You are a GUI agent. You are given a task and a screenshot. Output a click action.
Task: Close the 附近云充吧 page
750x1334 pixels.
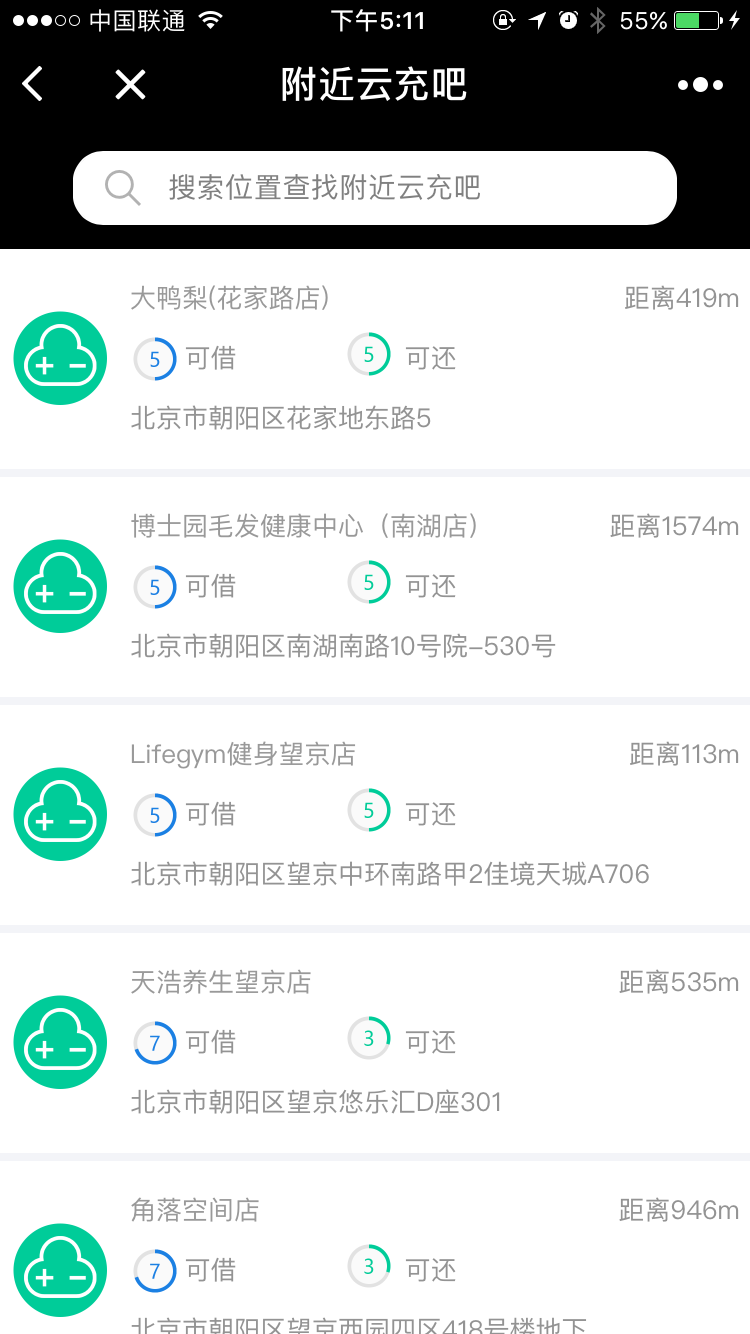[130, 85]
